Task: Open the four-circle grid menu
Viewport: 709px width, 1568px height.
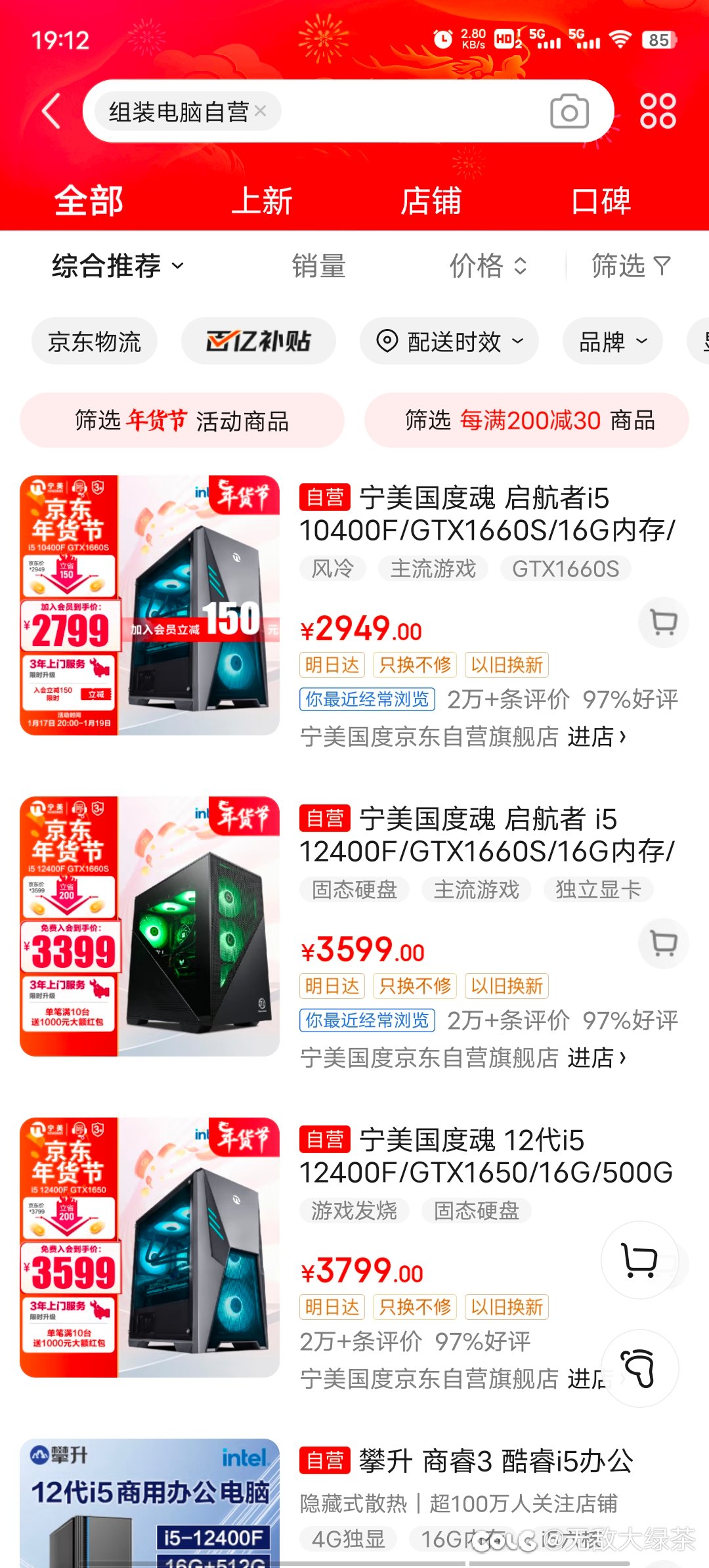Action: pos(658,111)
